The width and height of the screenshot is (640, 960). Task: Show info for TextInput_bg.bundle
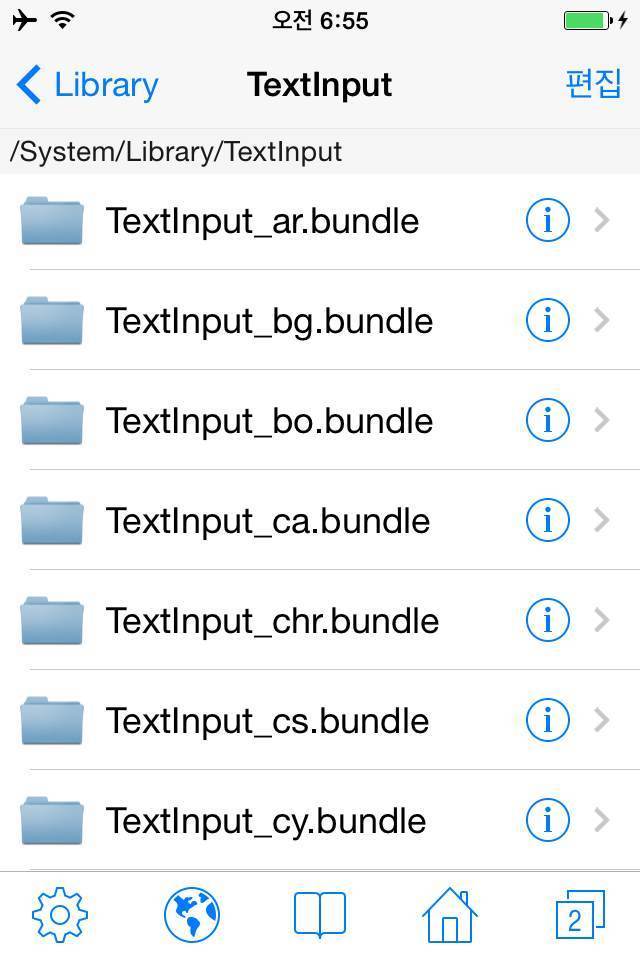tap(547, 320)
